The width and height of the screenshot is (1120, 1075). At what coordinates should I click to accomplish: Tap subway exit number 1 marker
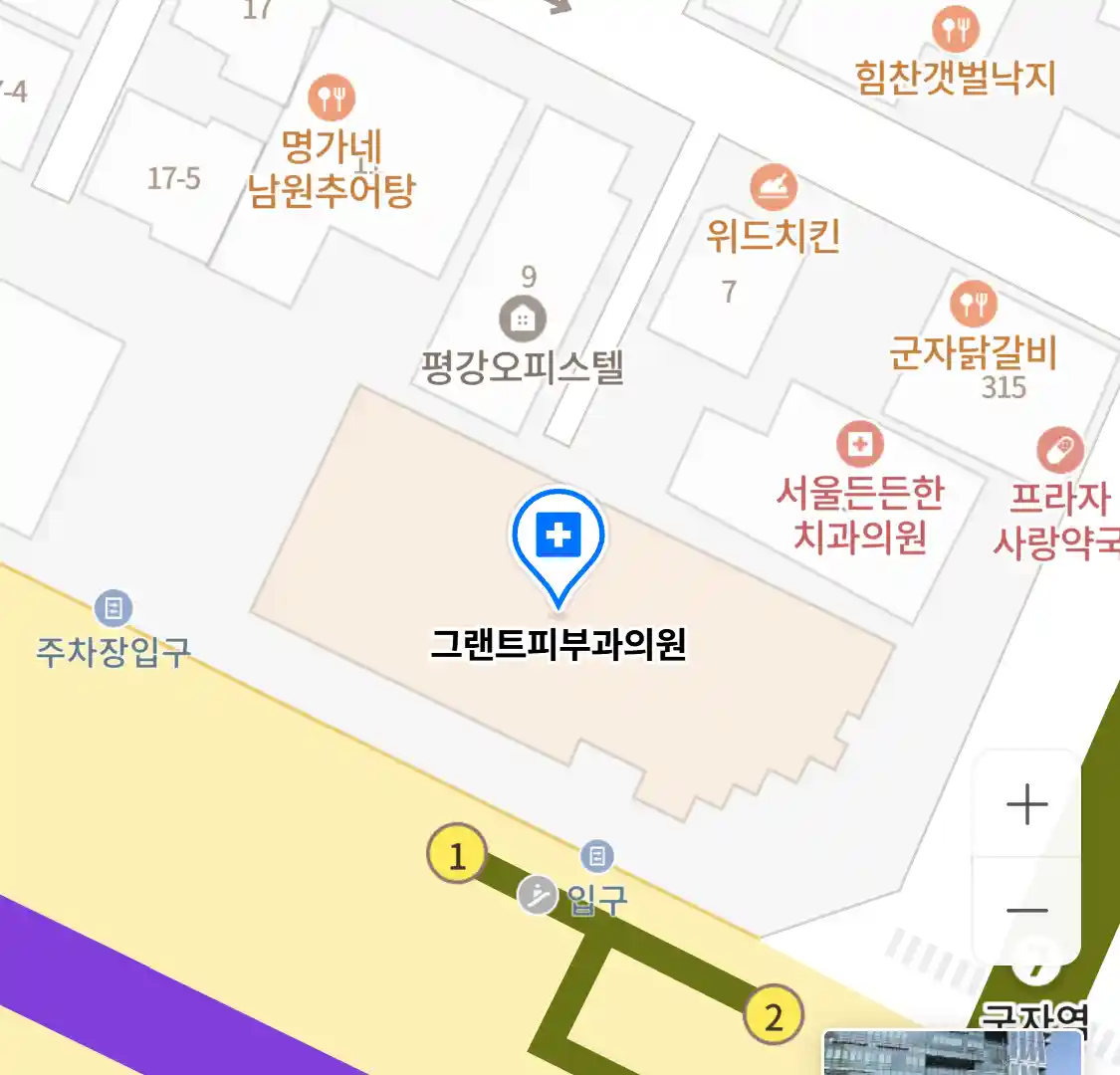(x=457, y=855)
